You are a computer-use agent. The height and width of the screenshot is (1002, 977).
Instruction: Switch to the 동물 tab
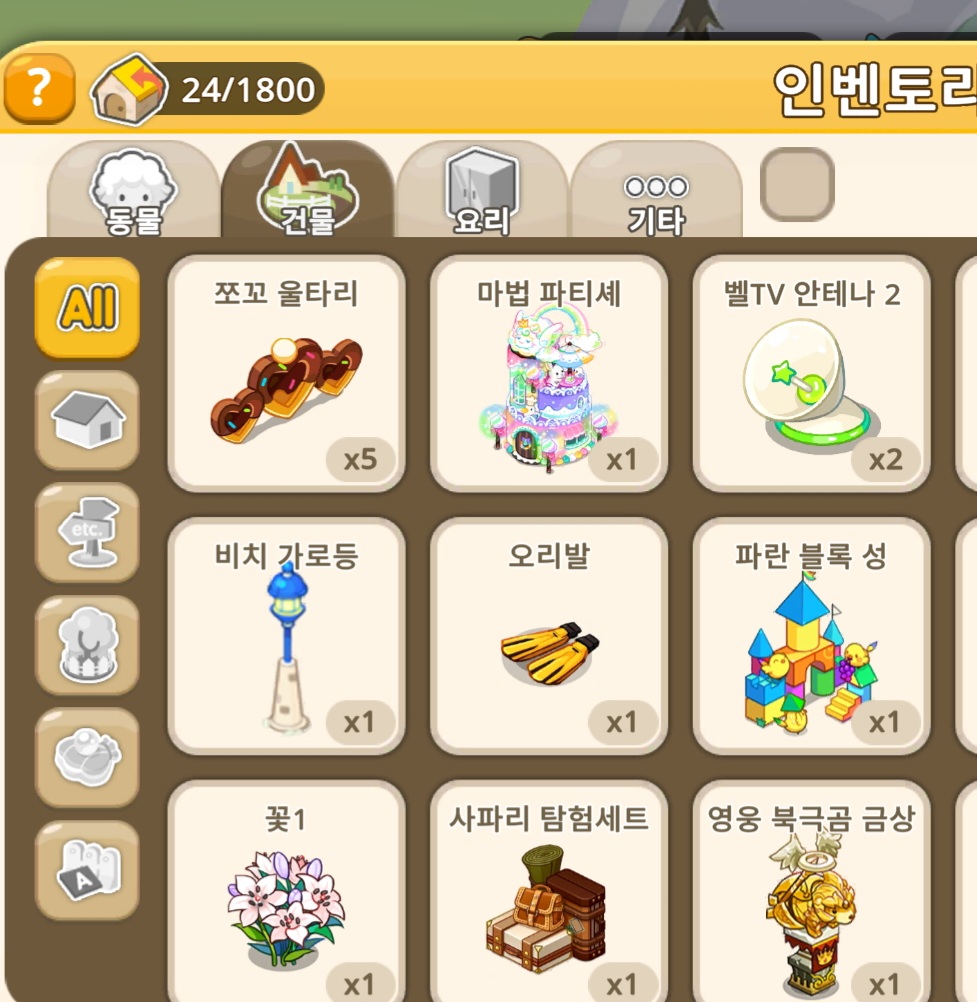pos(134,190)
